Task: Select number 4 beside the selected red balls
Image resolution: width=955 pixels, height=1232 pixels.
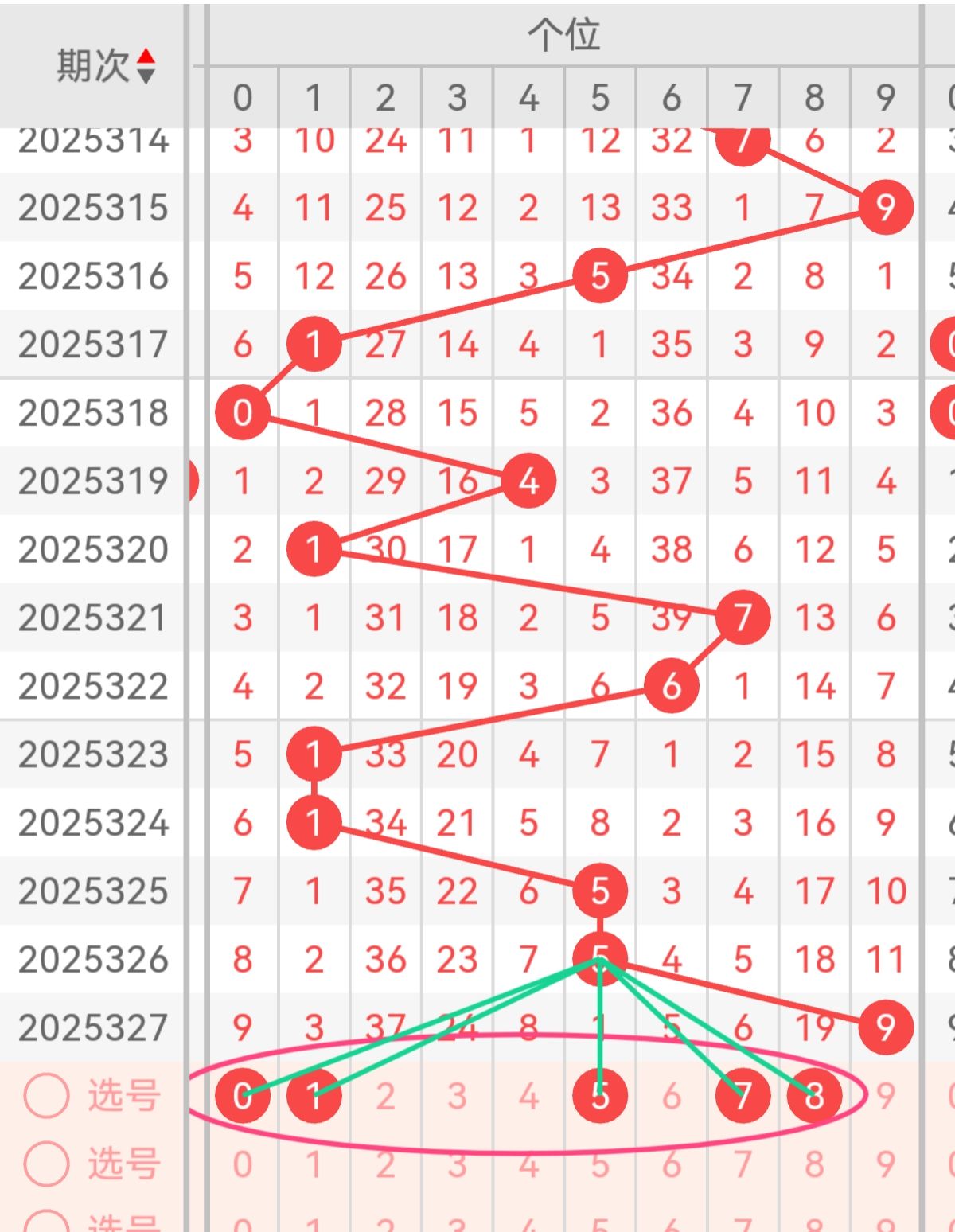Action: tap(528, 1096)
